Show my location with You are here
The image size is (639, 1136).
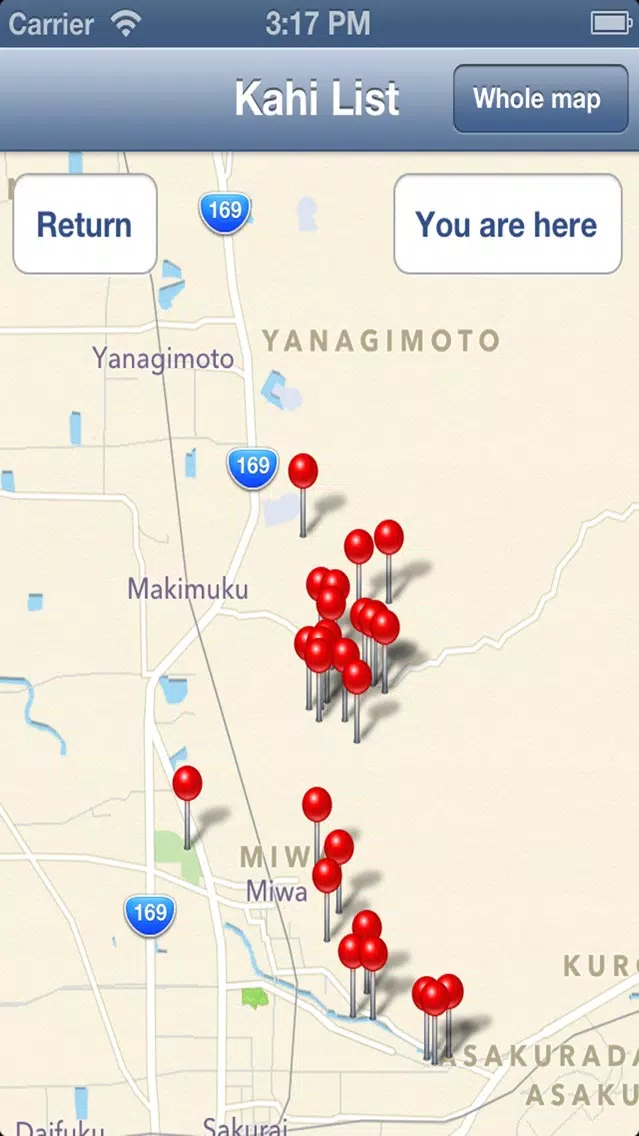(507, 224)
